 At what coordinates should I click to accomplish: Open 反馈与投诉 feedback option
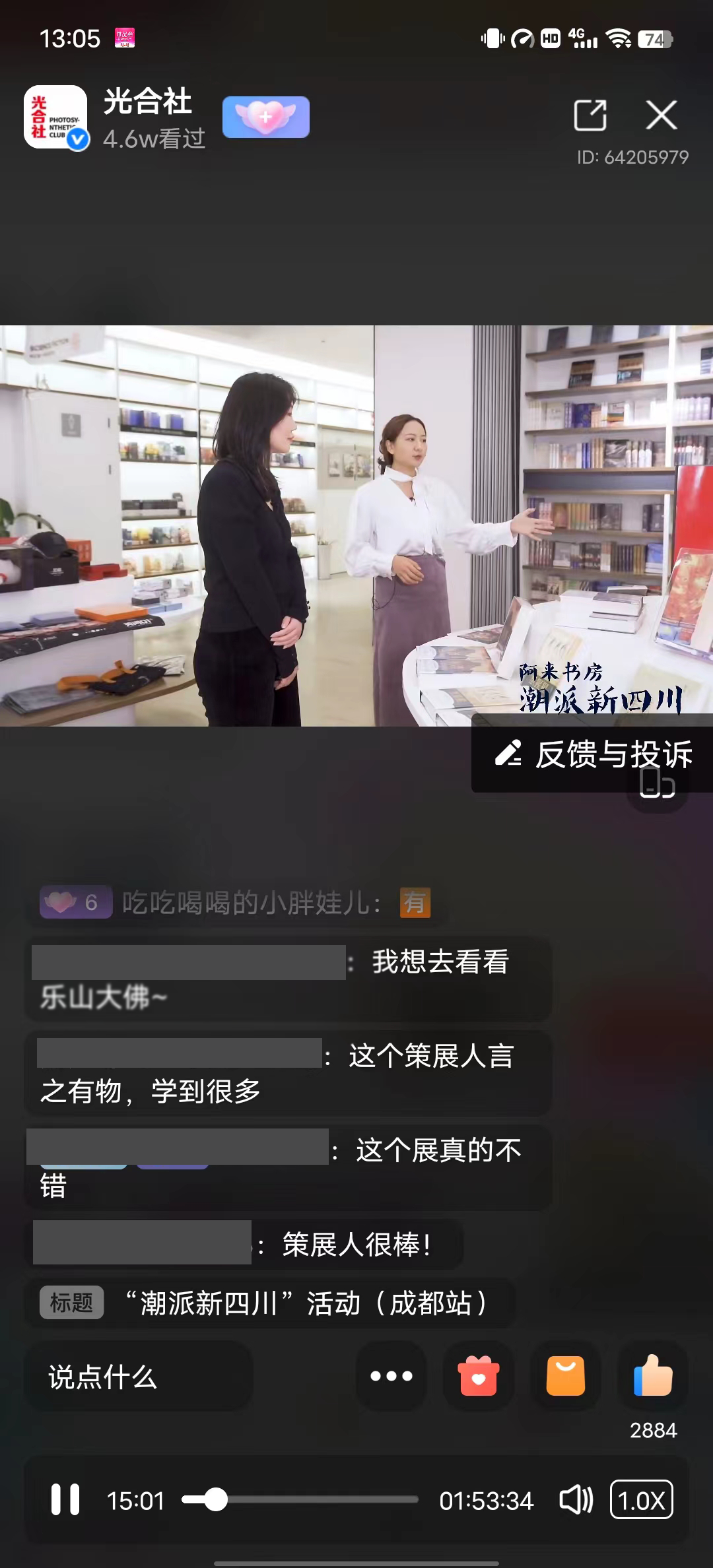coord(594,754)
